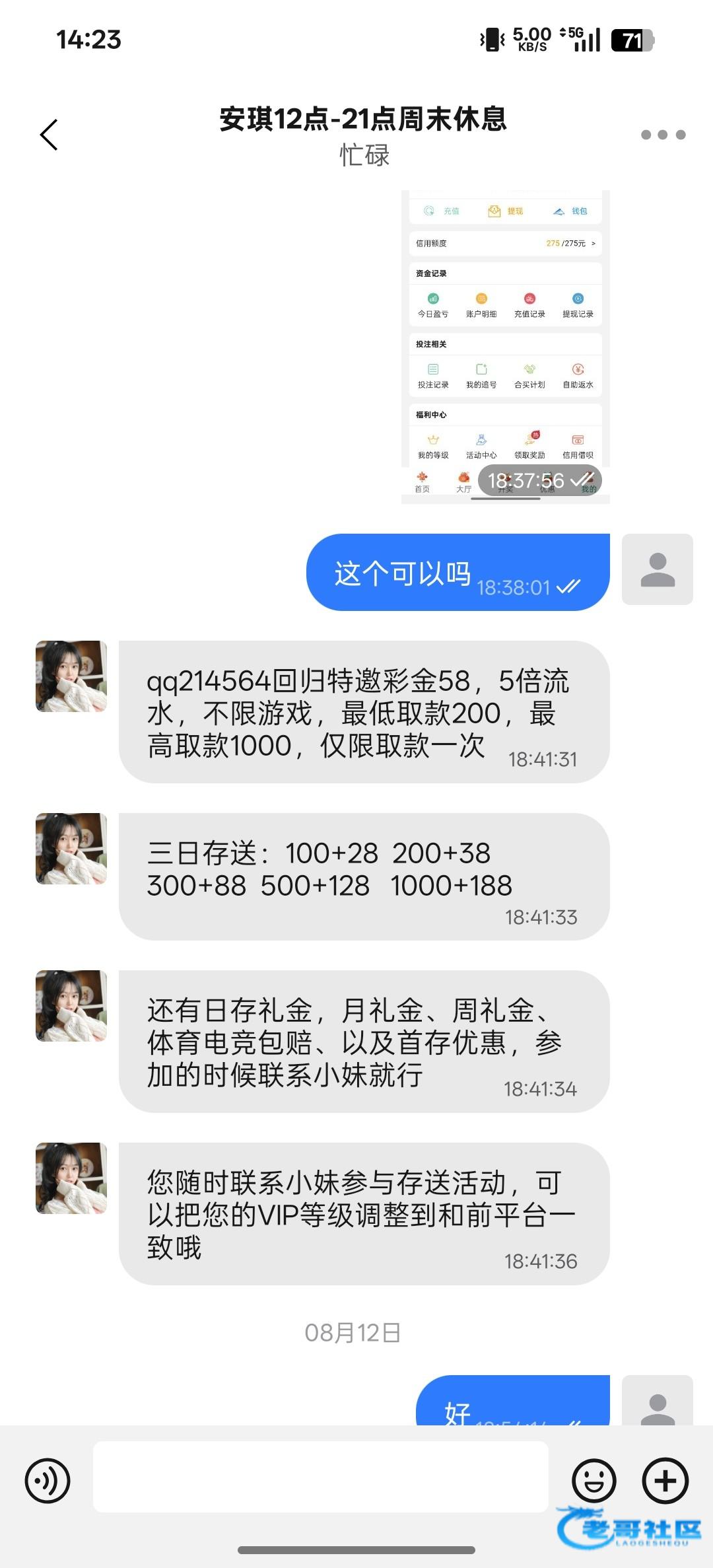Open the plus attachment menu
The image size is (713, 1568).
point(665,1480)
